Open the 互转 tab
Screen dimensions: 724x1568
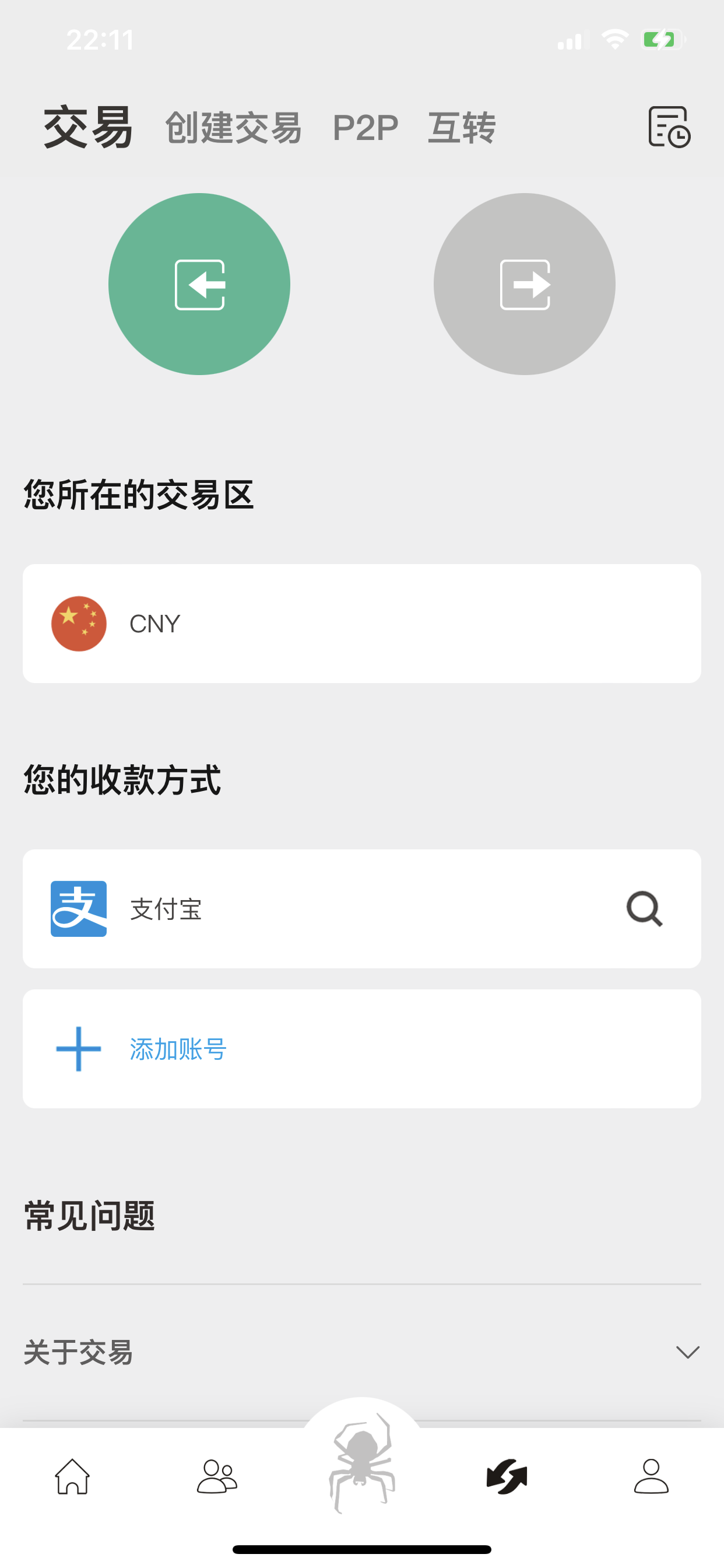[461, 128]
